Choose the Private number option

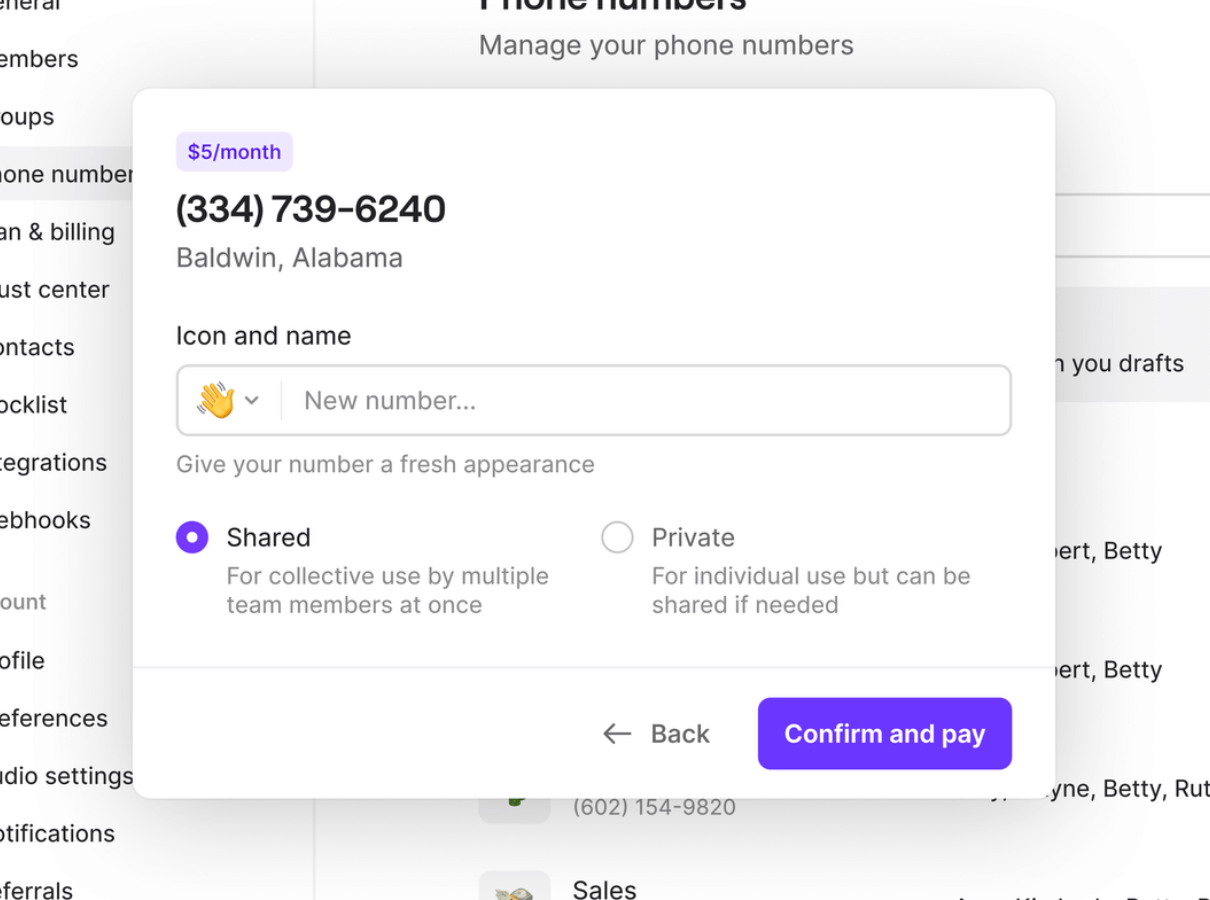(617, 538)
